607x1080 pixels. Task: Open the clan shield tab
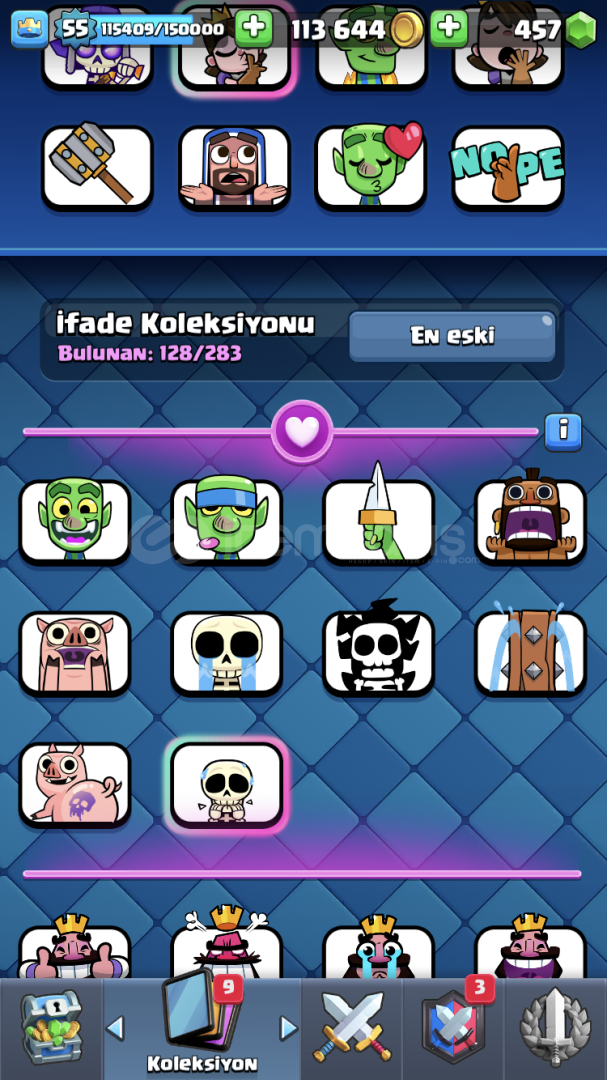(453, 1026)
